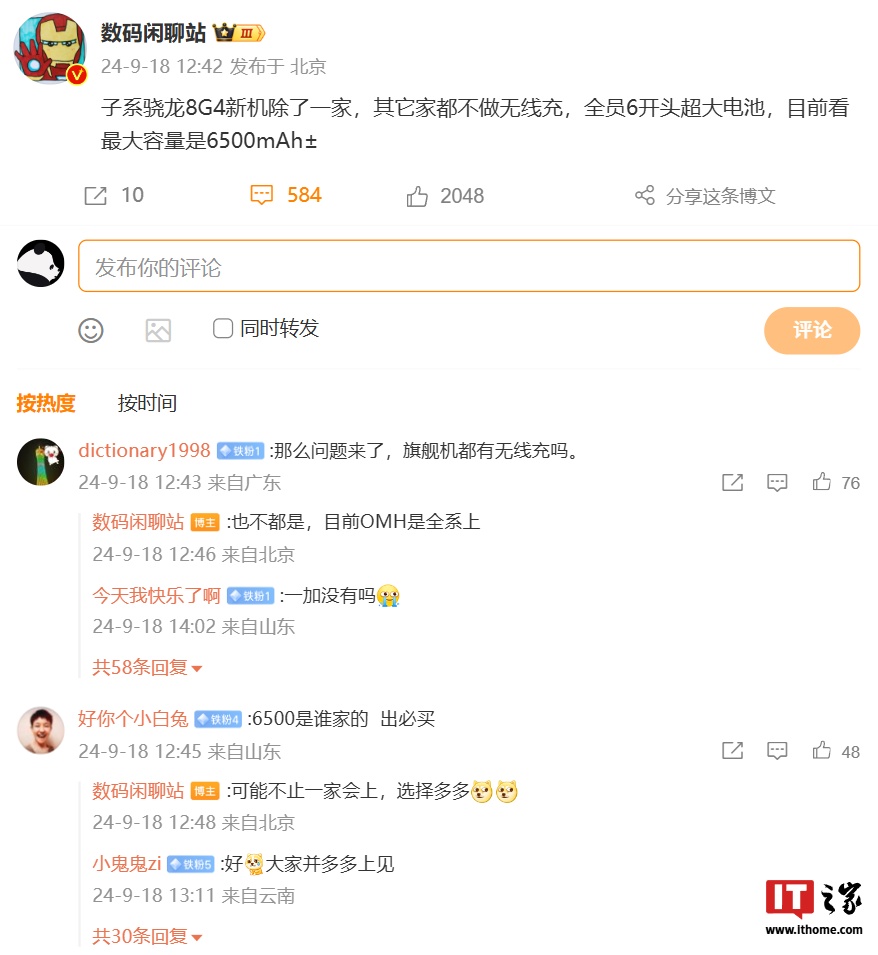878x955 pixels.
Task: Check the 同时转发 checkbox
Action: 223,329
